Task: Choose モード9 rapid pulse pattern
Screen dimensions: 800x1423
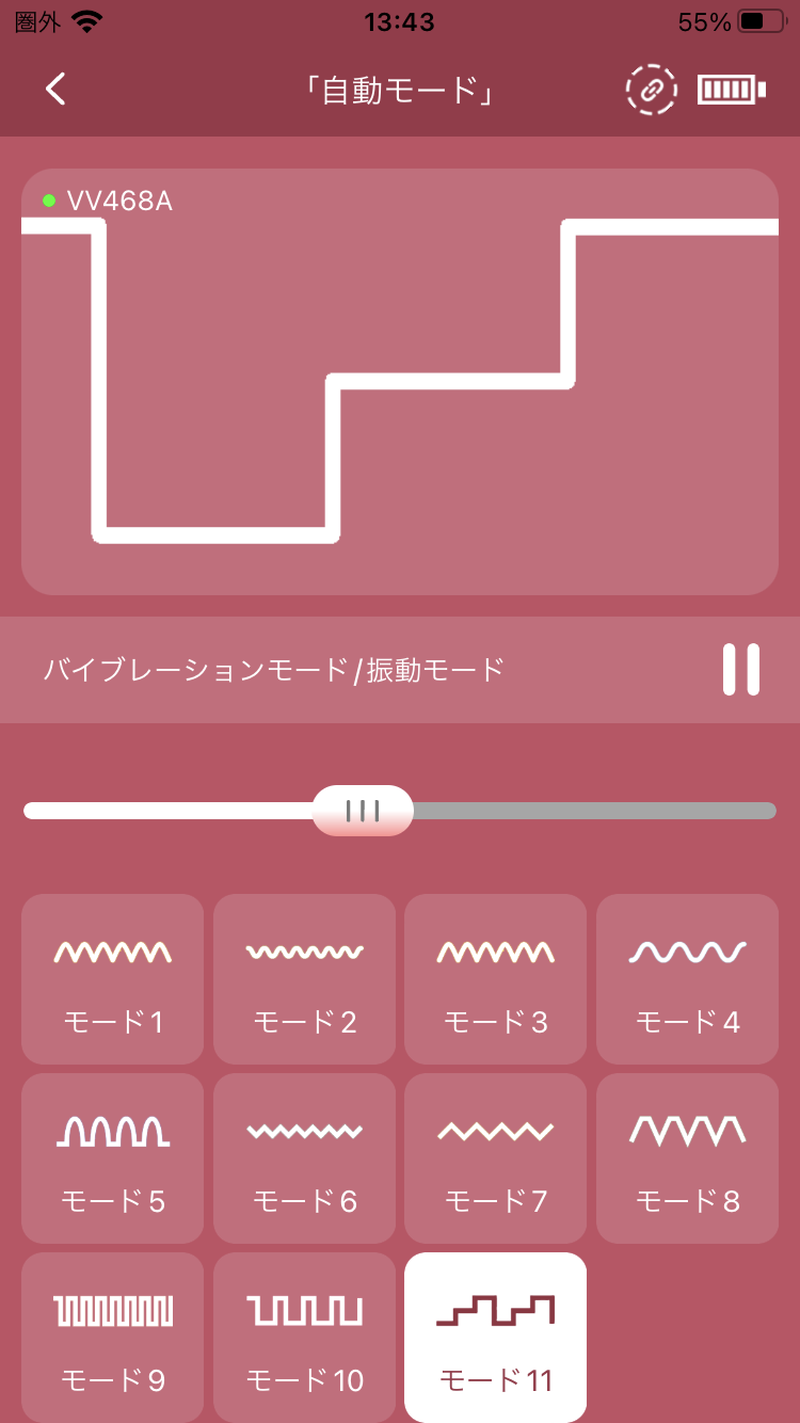Action: [112, 1336]
